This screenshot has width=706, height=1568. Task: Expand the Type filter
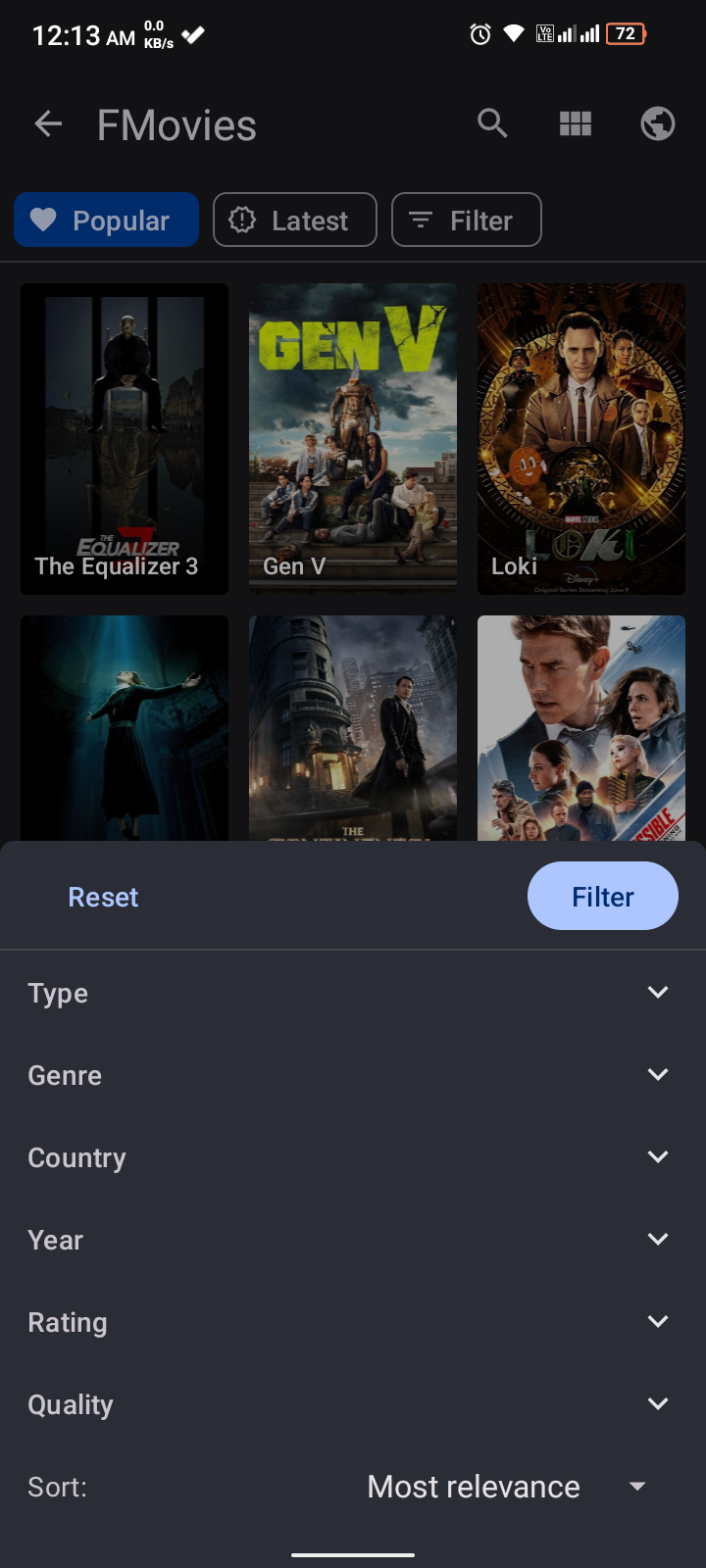point(353,993)
